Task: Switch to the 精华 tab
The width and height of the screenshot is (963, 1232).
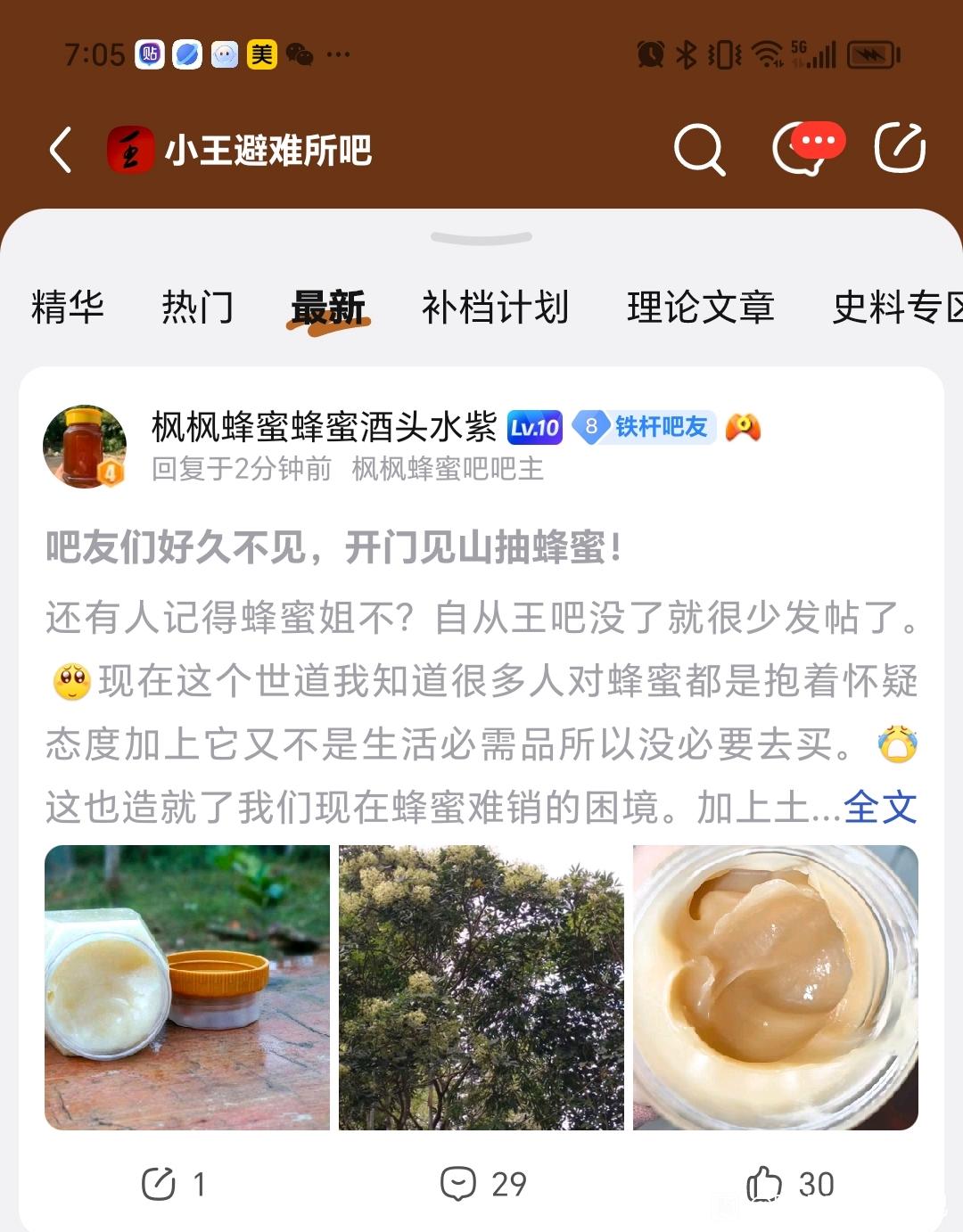Action: click(68, 308)
